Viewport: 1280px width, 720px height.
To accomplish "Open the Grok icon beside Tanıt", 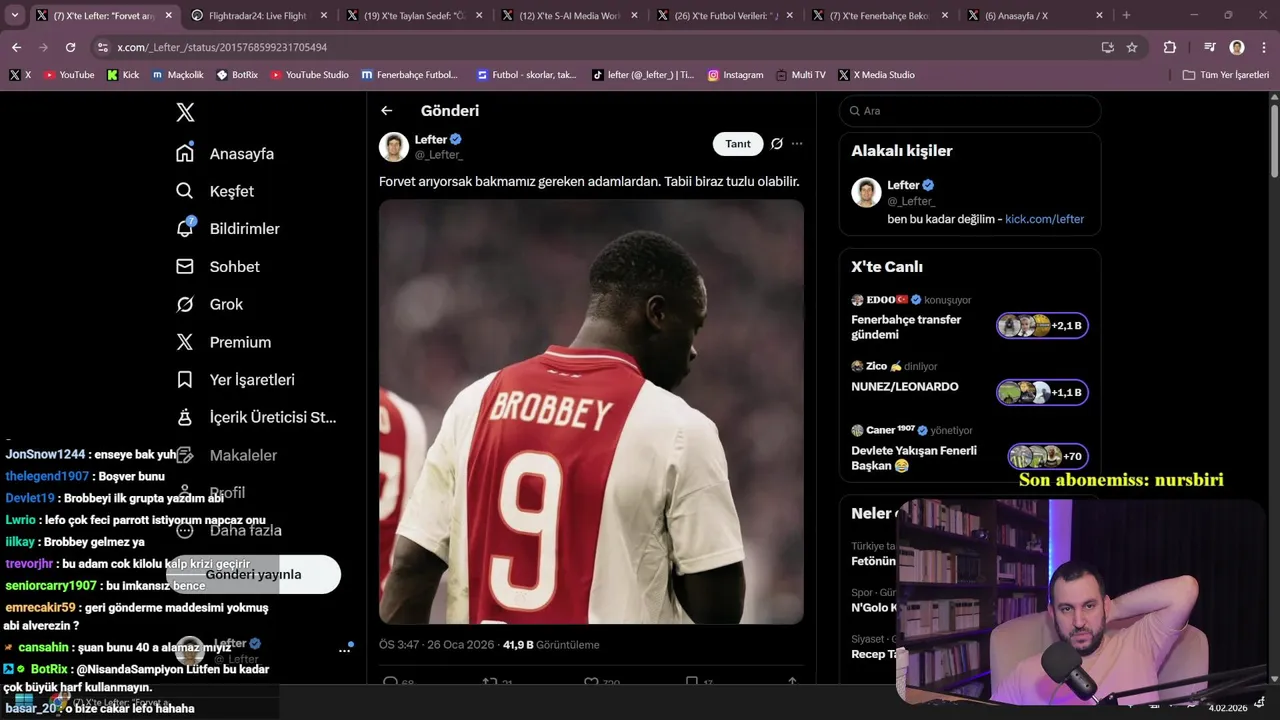I will [x=777, y=144].
